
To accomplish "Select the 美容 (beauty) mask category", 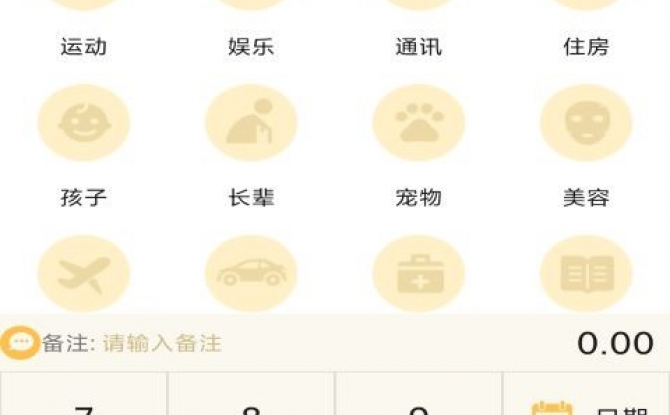I will 586,124.
